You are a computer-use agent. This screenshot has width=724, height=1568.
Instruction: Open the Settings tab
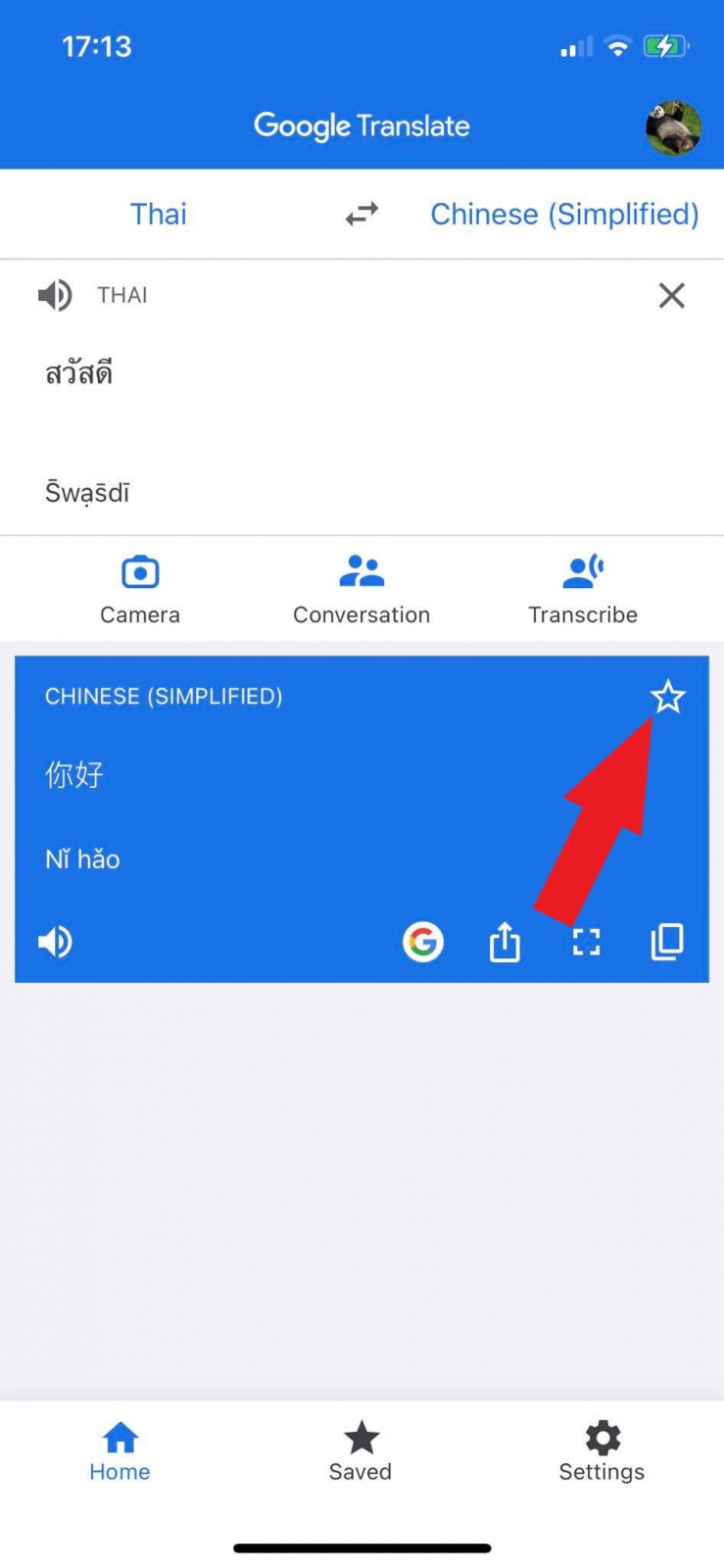(602, 1451)
